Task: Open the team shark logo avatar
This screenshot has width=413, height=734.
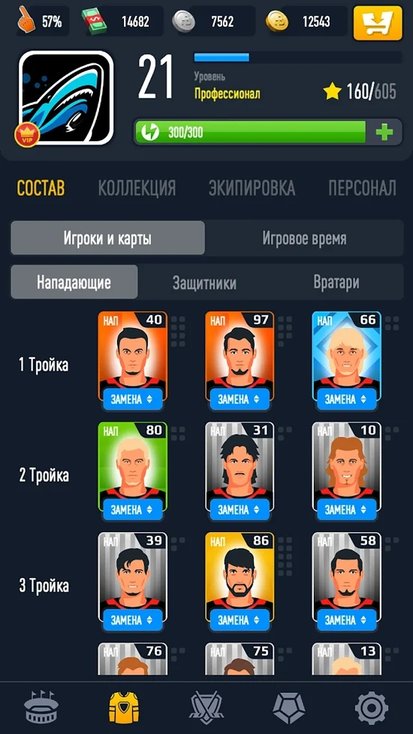Action: tap(67, 97)
